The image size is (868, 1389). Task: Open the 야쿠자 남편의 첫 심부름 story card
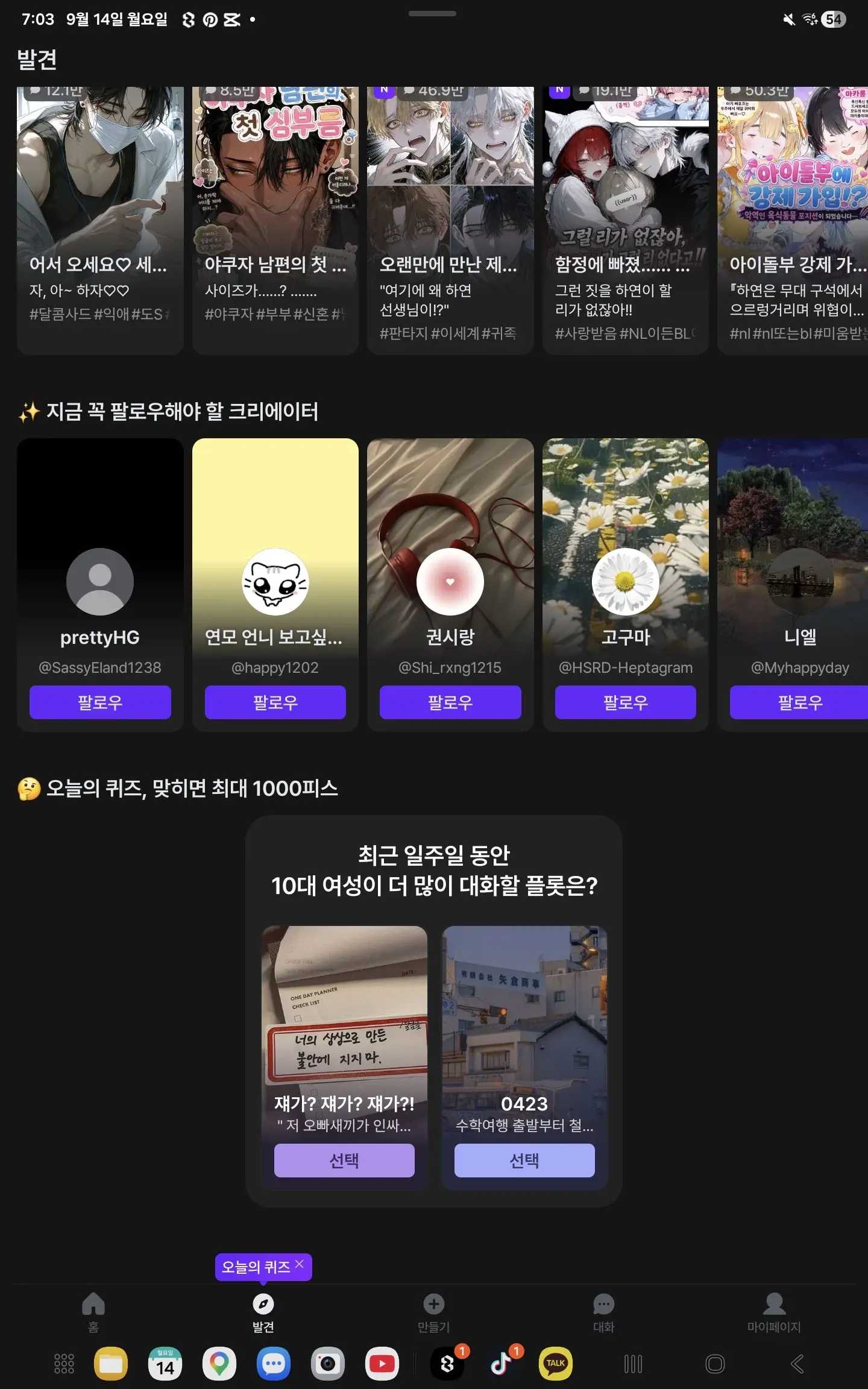(x=275, y=221)
